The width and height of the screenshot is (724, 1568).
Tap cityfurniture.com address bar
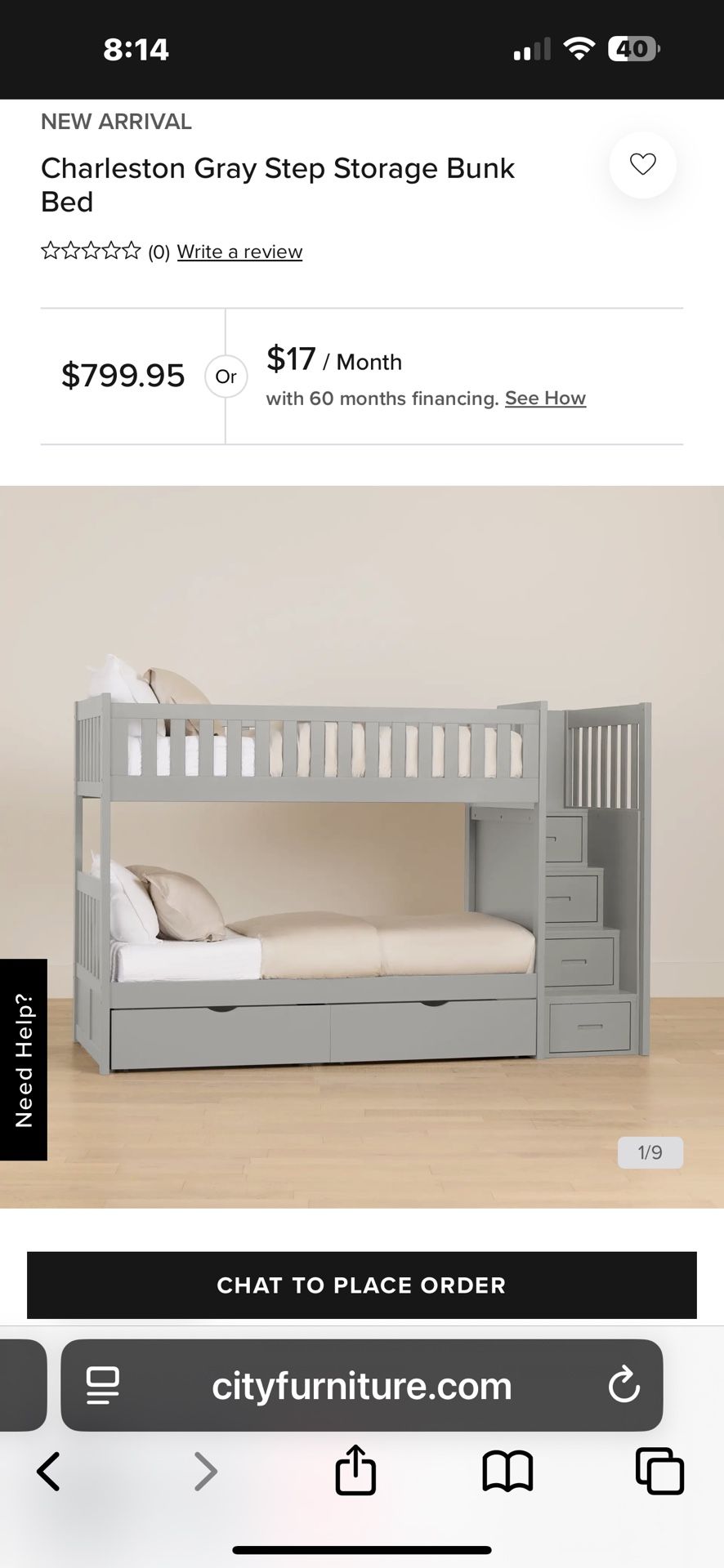(361, 1386)
